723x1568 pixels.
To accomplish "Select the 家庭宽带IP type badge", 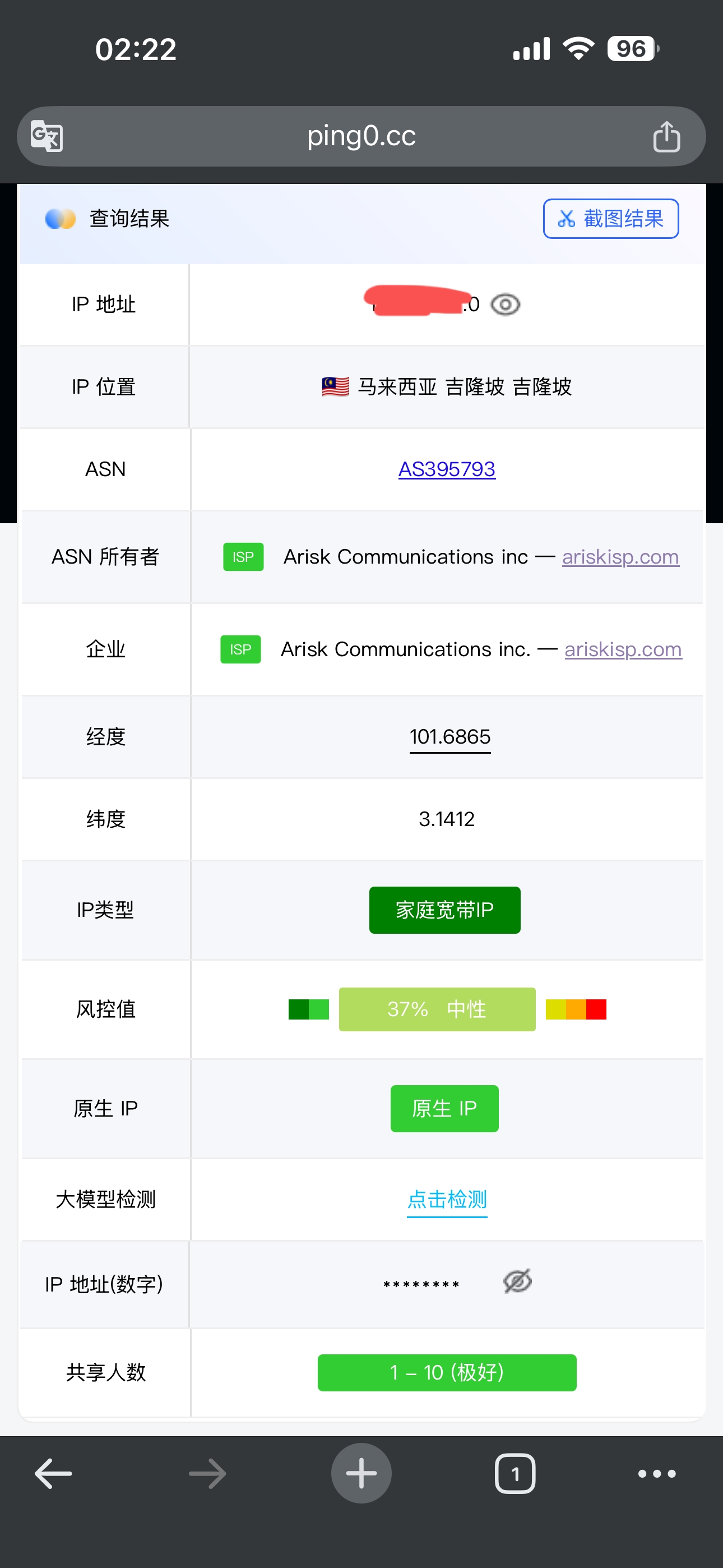I will (444, 910).
